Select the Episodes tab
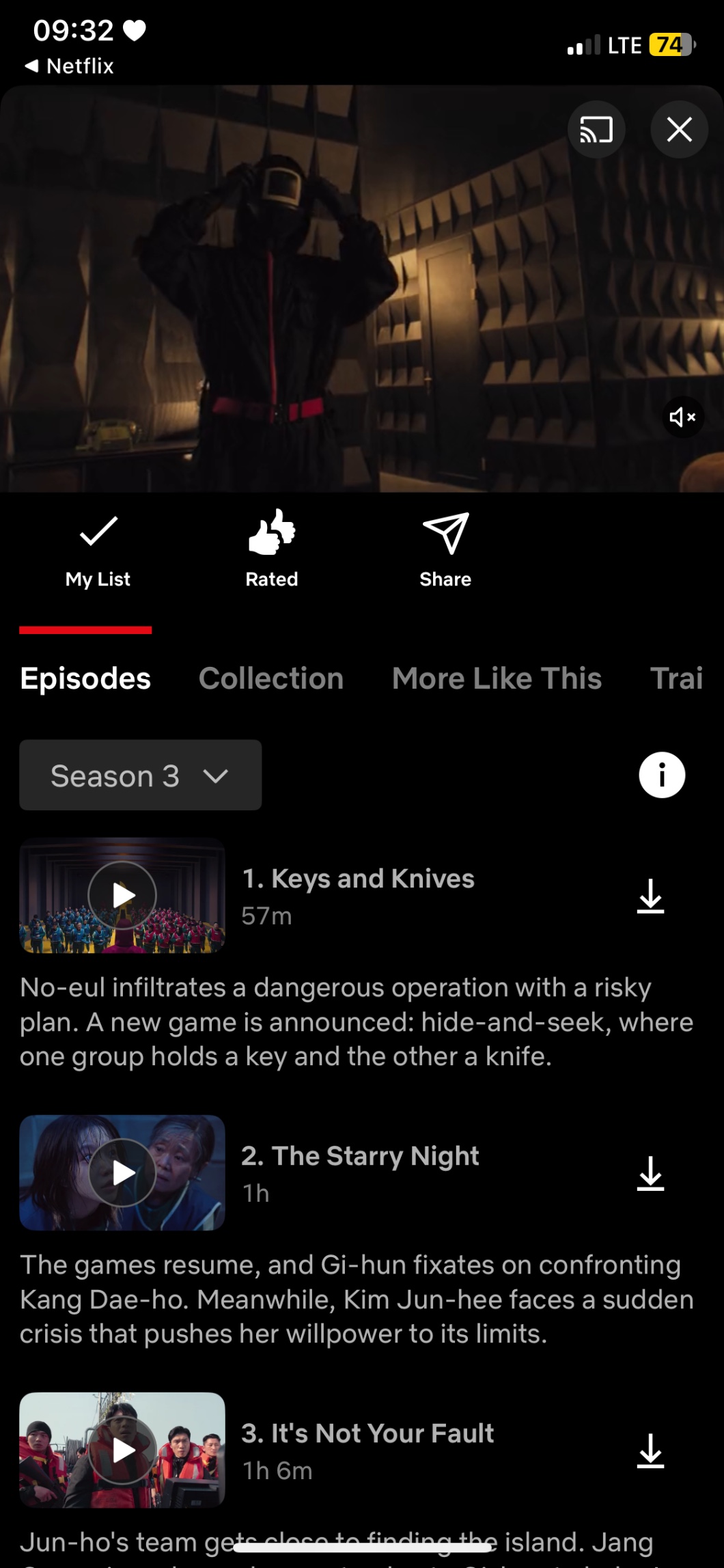724x1568 pixels. pos(85,678)
